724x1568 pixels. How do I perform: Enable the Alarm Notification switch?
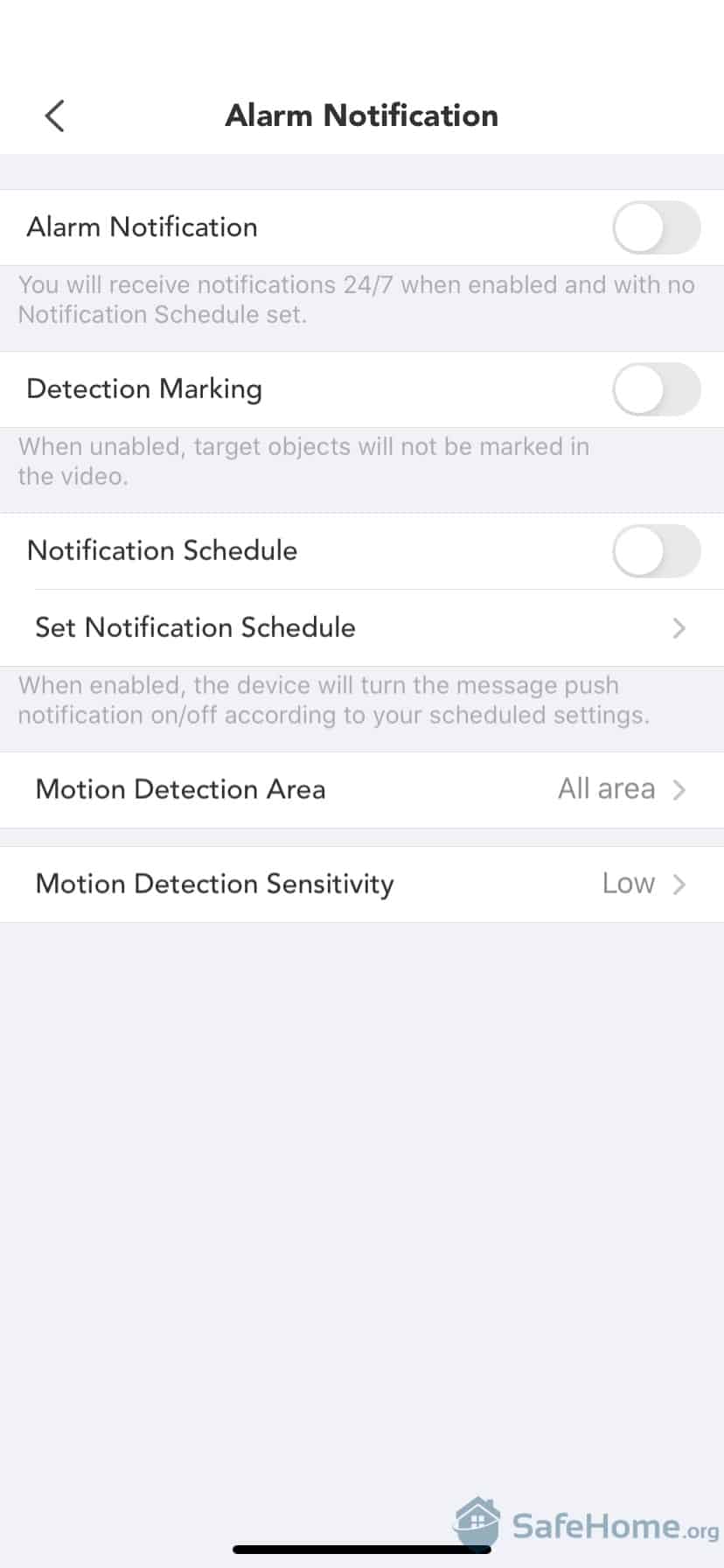656,227
